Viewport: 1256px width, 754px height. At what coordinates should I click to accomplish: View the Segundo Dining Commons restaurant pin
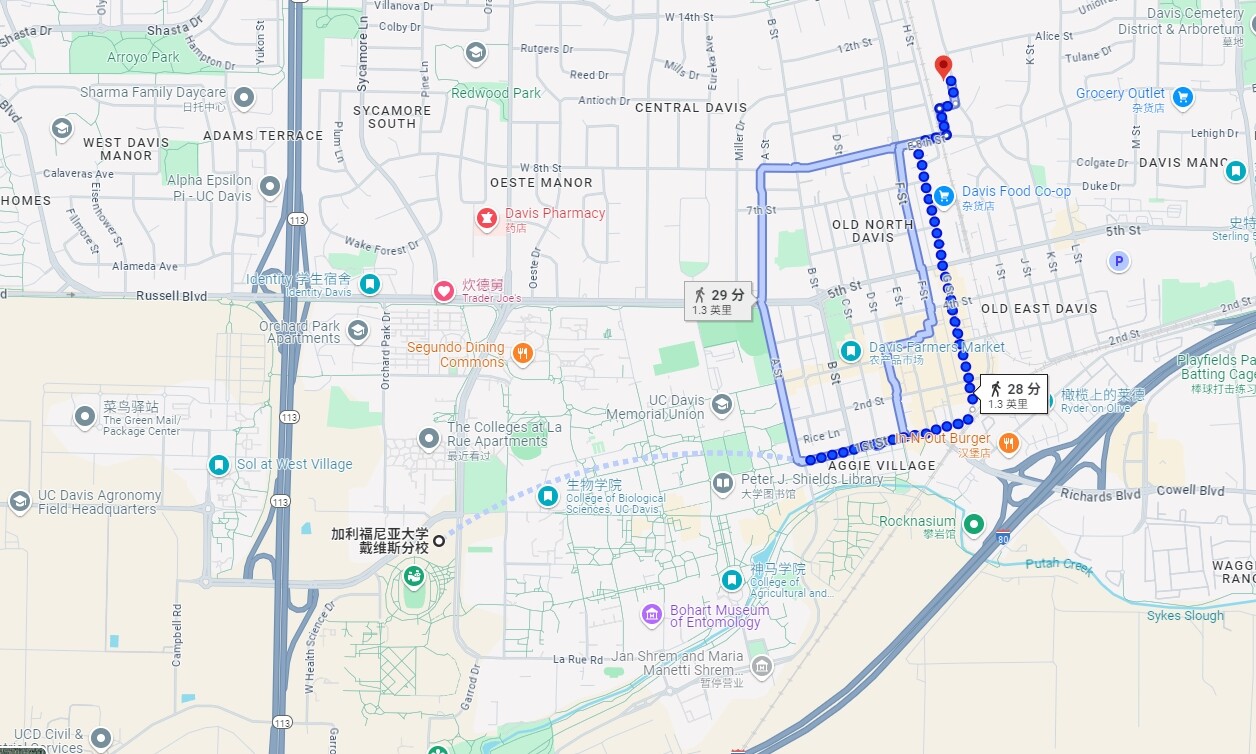point(521,353)
